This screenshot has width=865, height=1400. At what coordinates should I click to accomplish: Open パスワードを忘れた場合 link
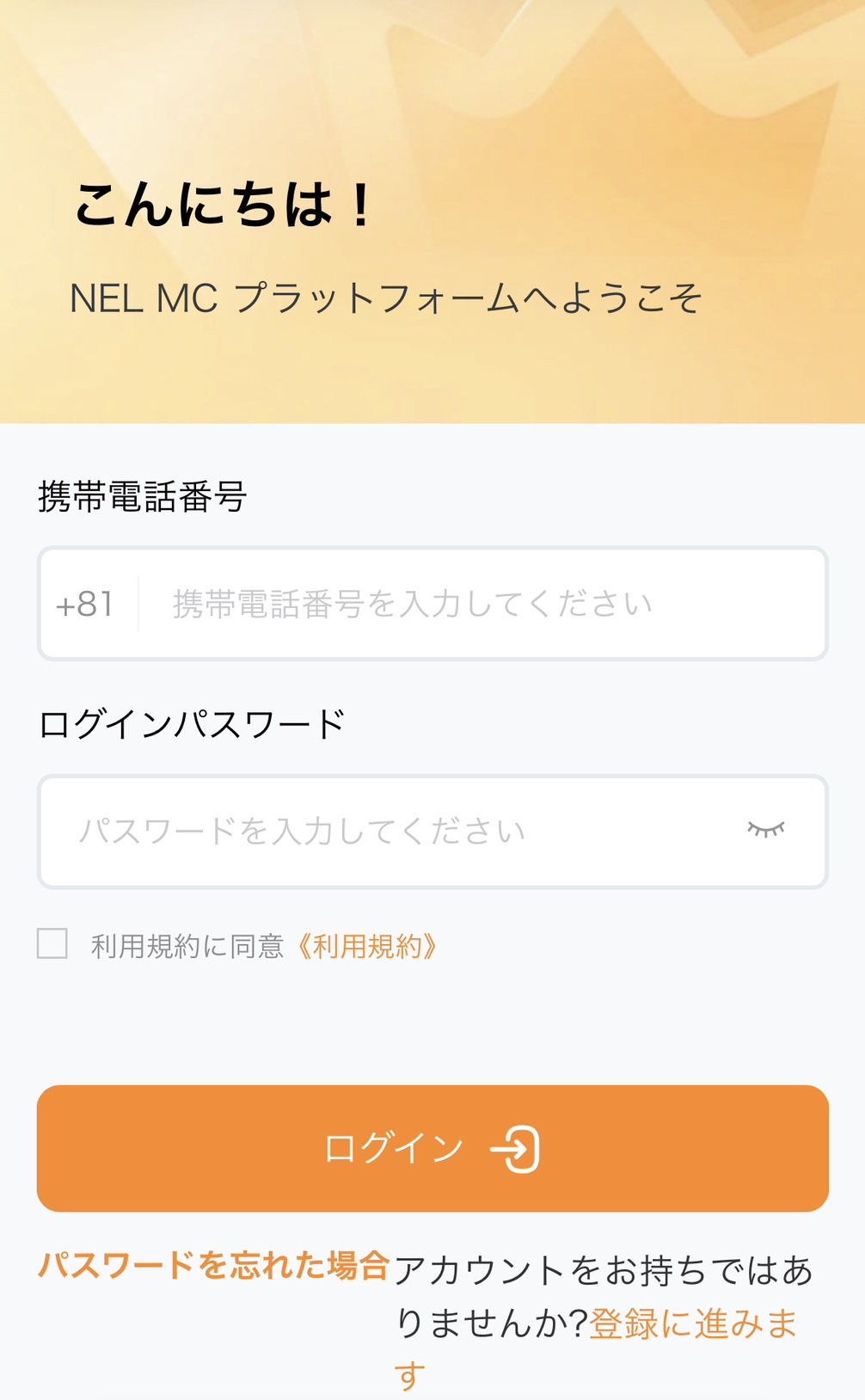point(213,1266)
